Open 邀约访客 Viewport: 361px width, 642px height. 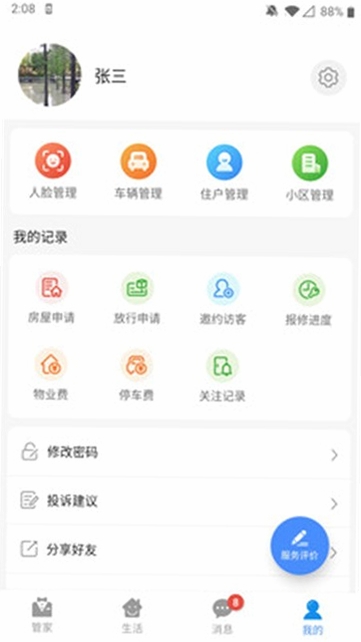click(223, 299)
